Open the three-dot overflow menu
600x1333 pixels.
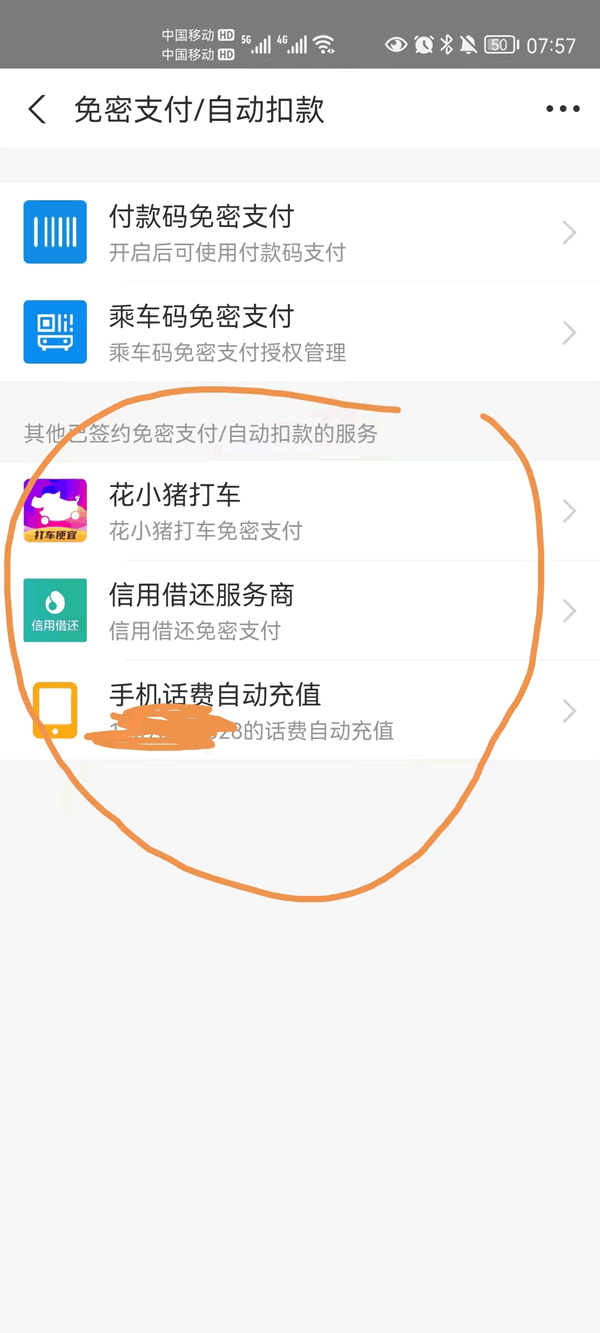tap(563, 109)
